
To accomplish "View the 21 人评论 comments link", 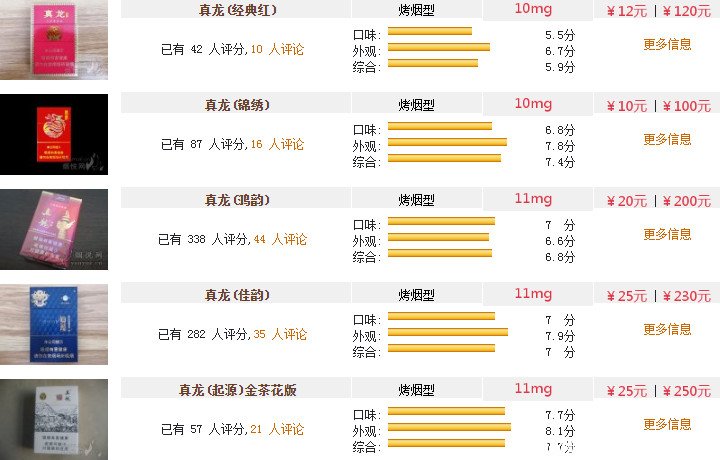I will [x=277, y=430].
